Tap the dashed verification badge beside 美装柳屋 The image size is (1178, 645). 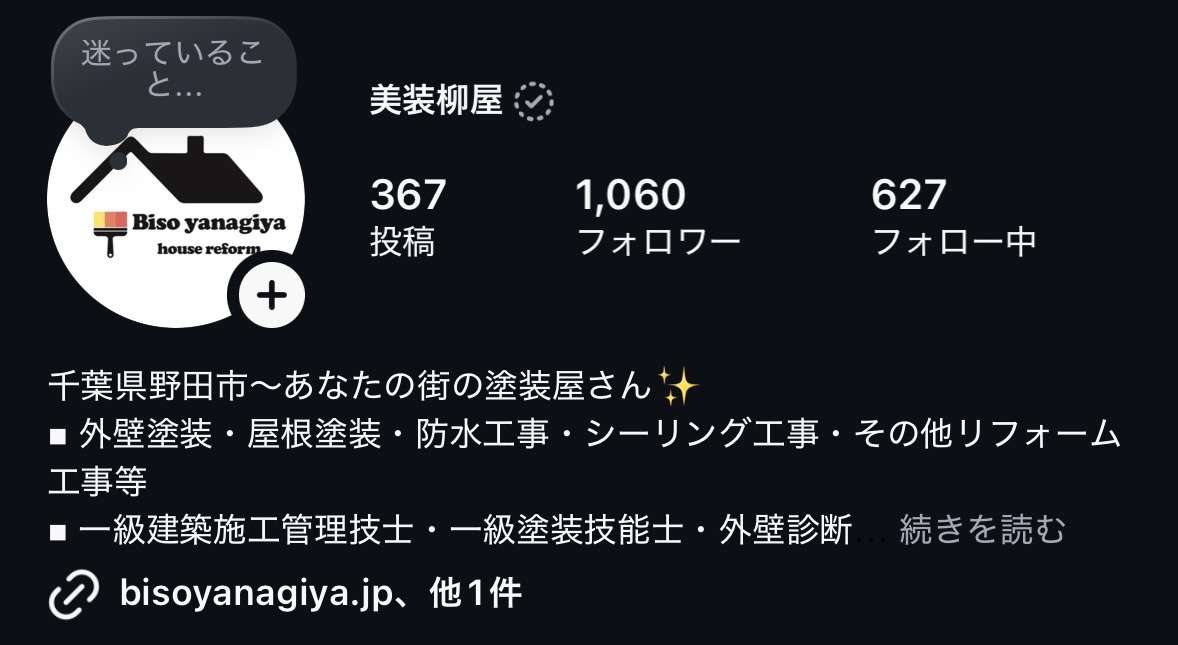[x=533, y=101]
